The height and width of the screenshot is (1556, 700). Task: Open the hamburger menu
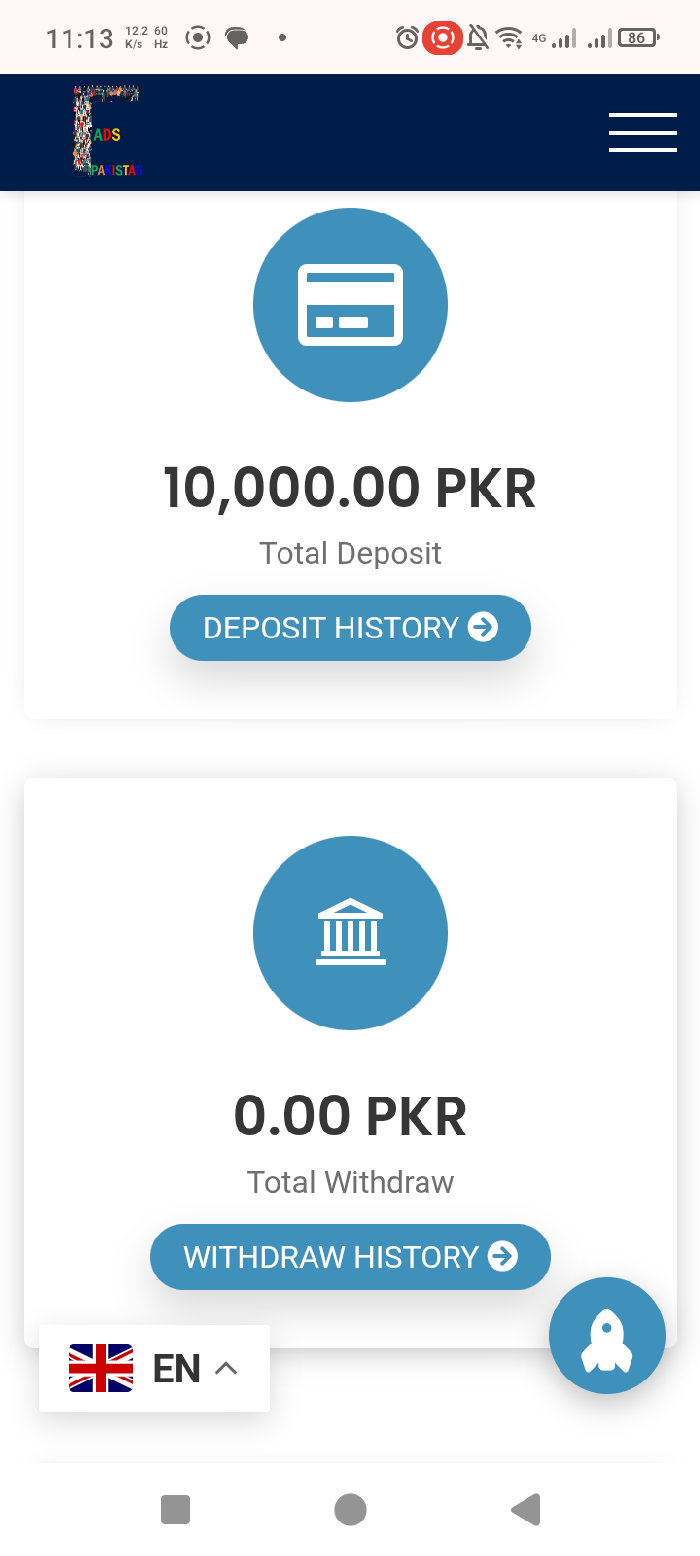click(x=643, y=132)
